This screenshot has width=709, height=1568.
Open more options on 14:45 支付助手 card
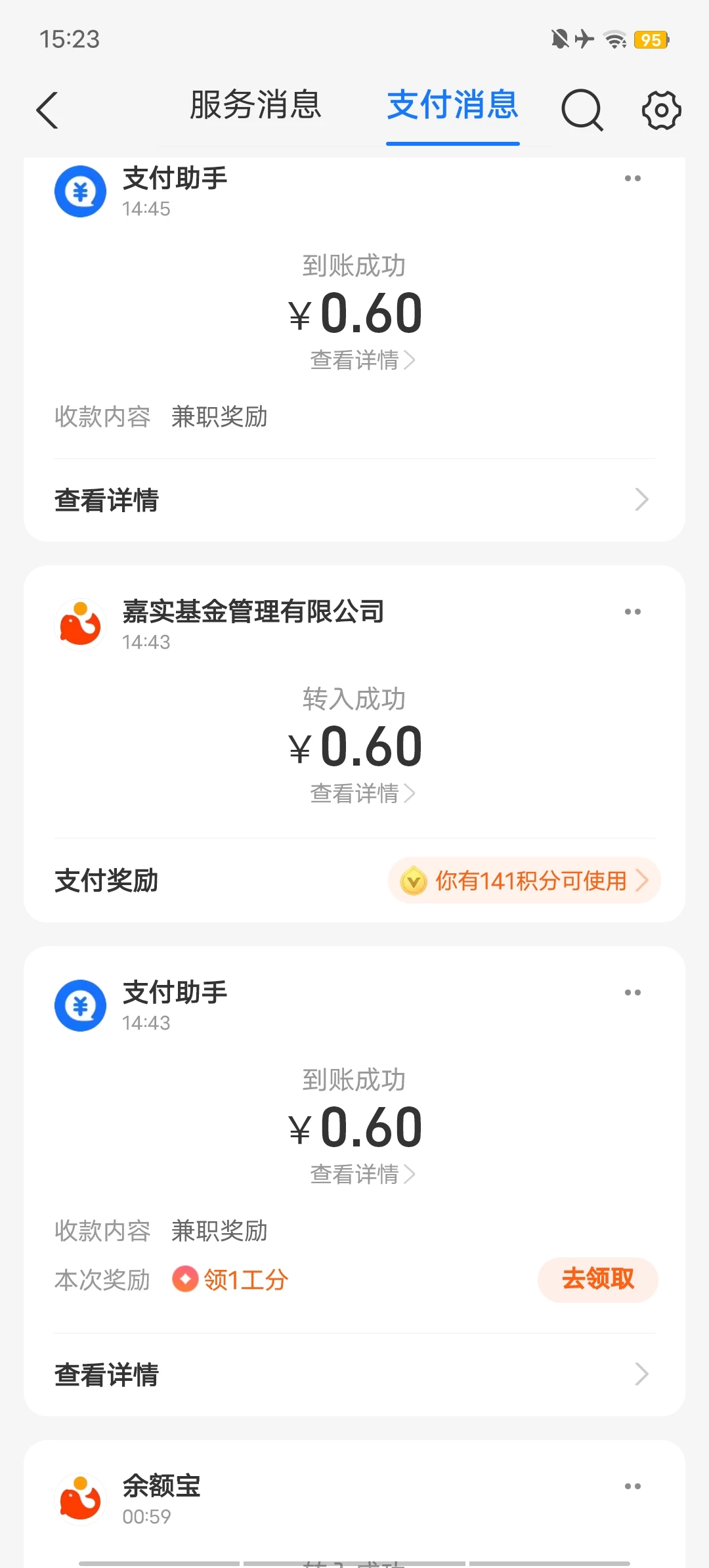[x=632, y=179]
